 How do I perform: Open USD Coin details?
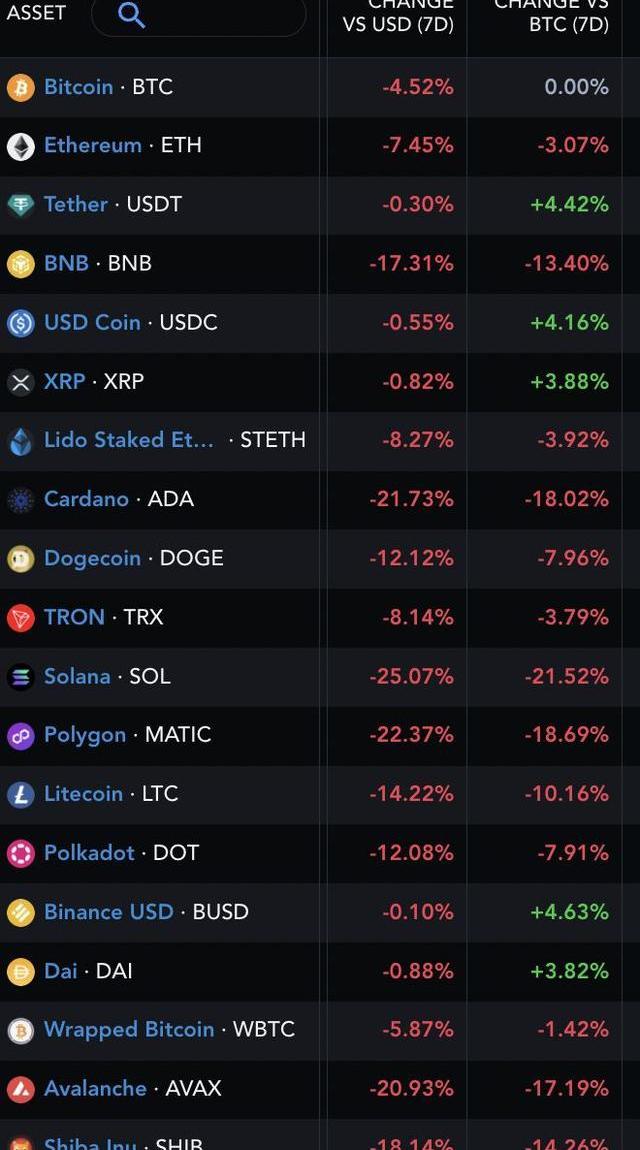pyautogui.click(x=92, y=322)
